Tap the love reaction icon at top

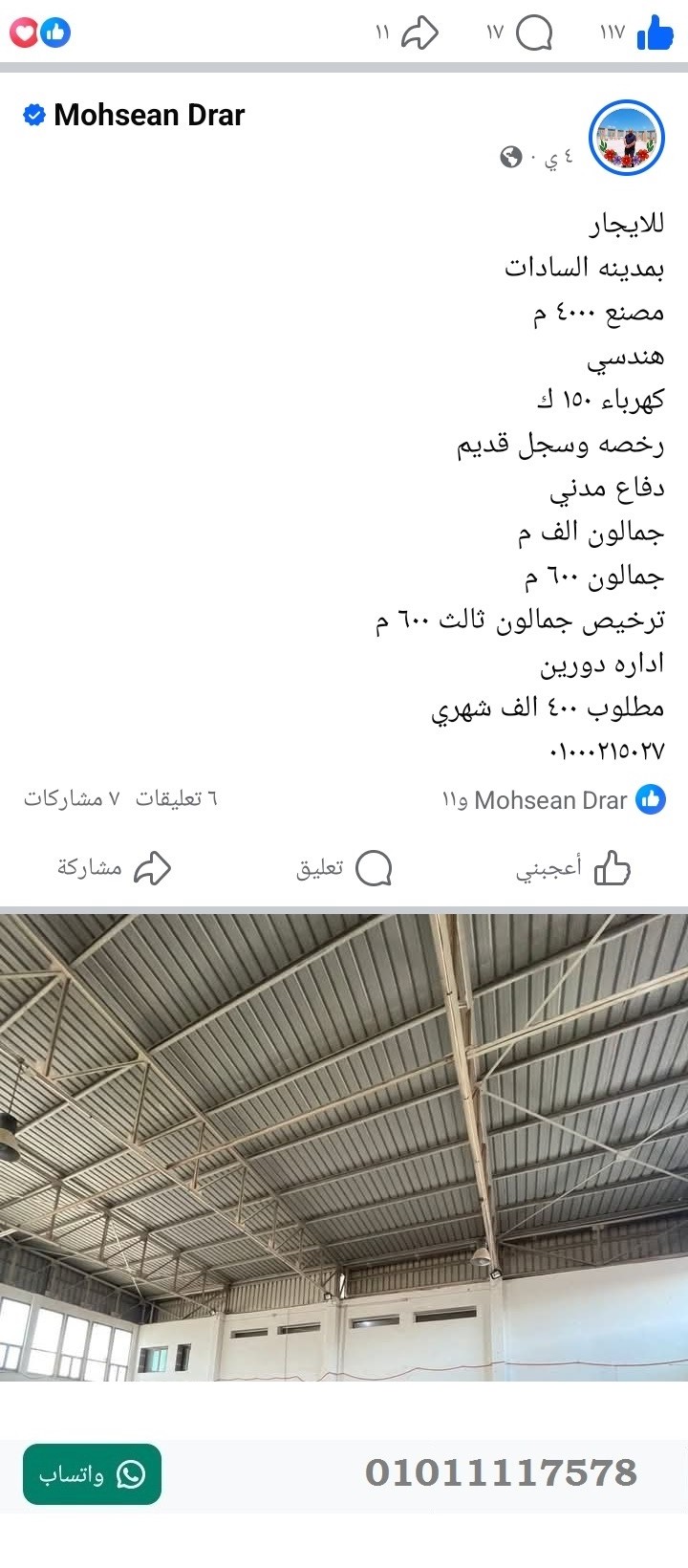click(24, 32)
